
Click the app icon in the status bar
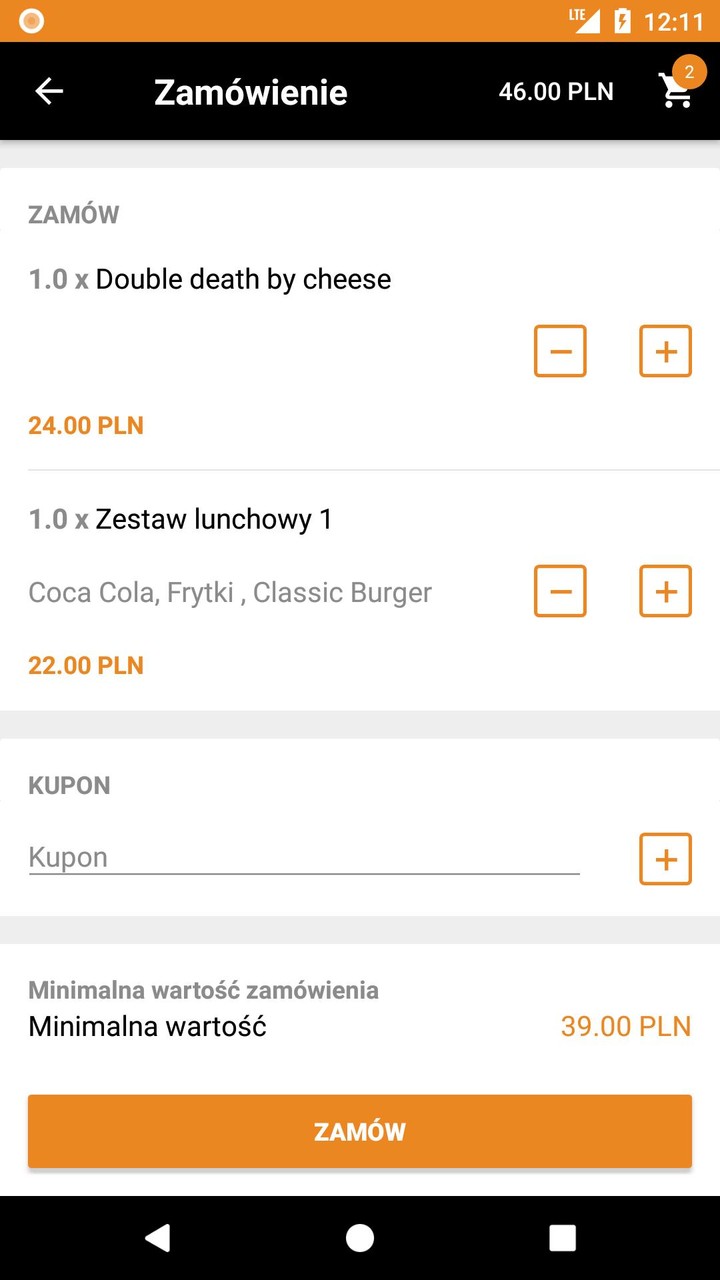click(x=30, y=20)
